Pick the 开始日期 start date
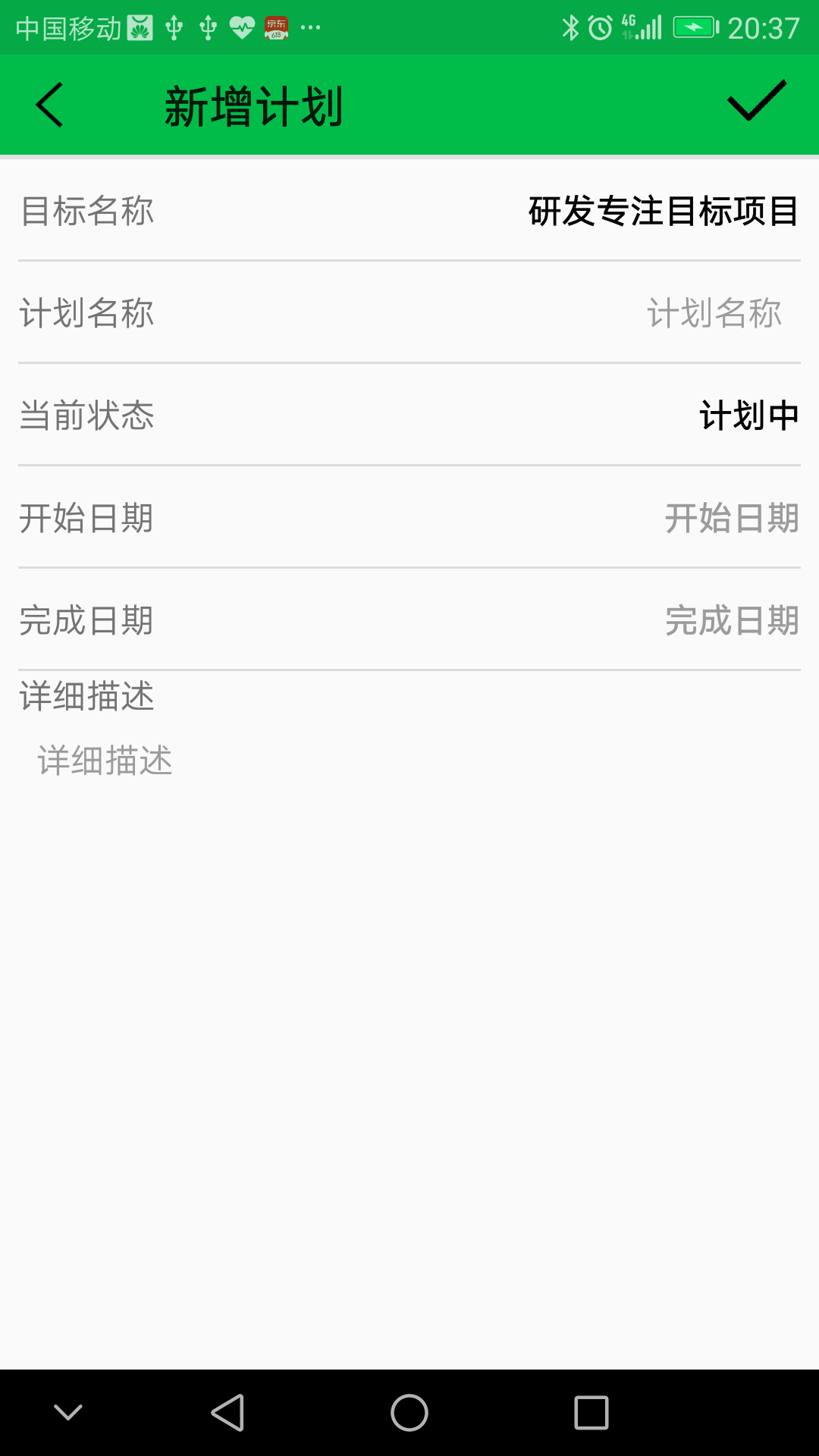819x1456 pixels. 409,518
